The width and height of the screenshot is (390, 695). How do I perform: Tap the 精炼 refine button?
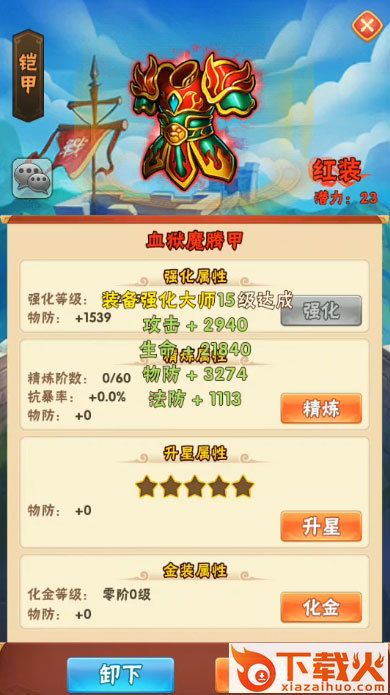(321, 408)
